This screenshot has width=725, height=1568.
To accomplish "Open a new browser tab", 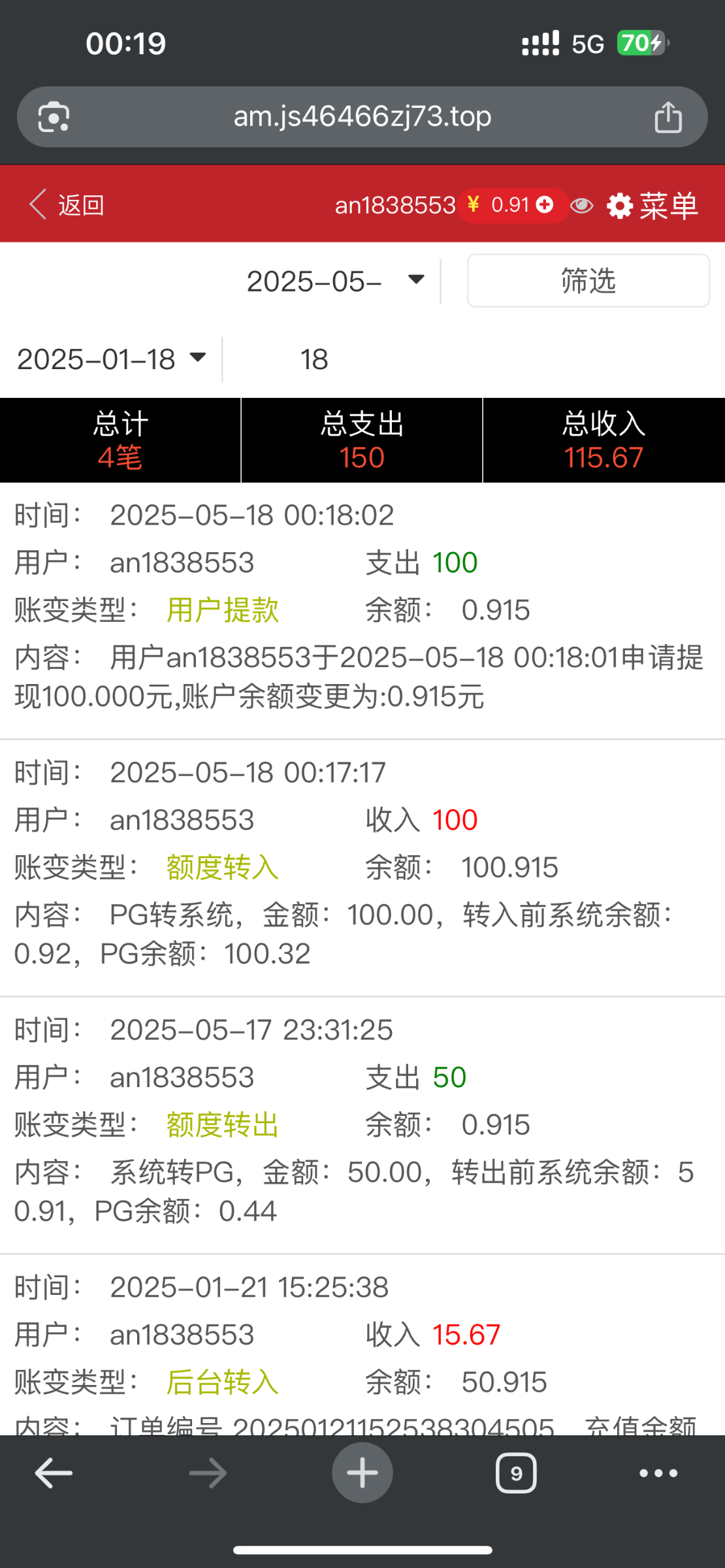I will click(362, 1473).
